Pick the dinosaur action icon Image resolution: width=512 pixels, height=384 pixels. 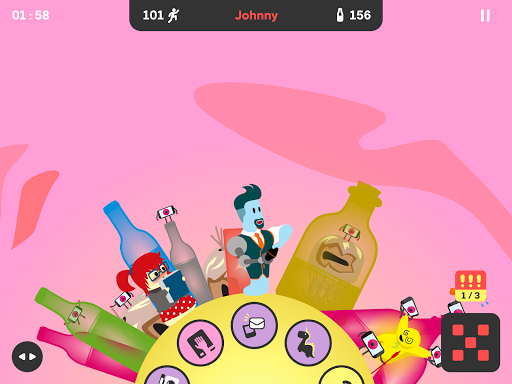point(308,343)
